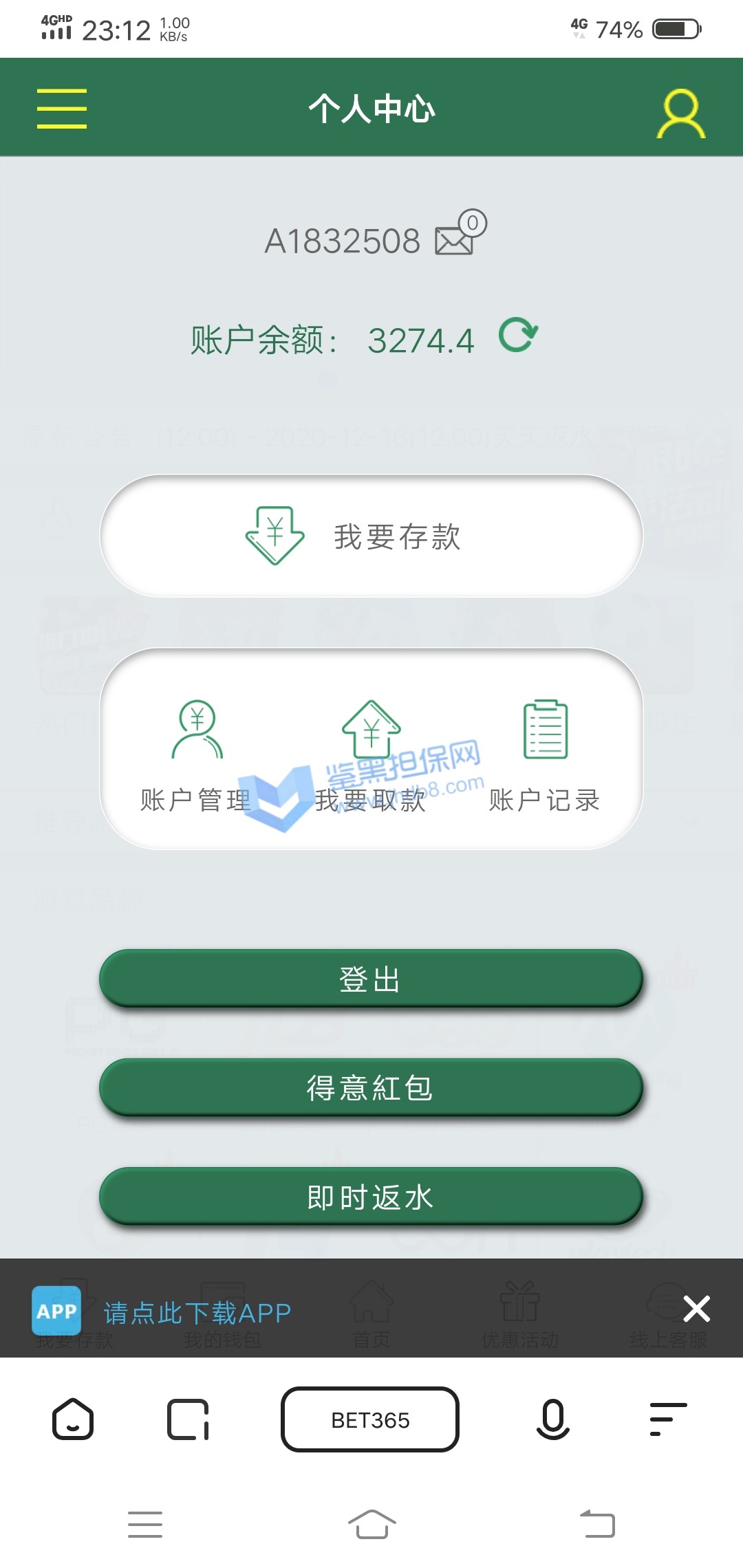
Task: Activate browser voice search microphone
Action: click(x=552, y=1419)
